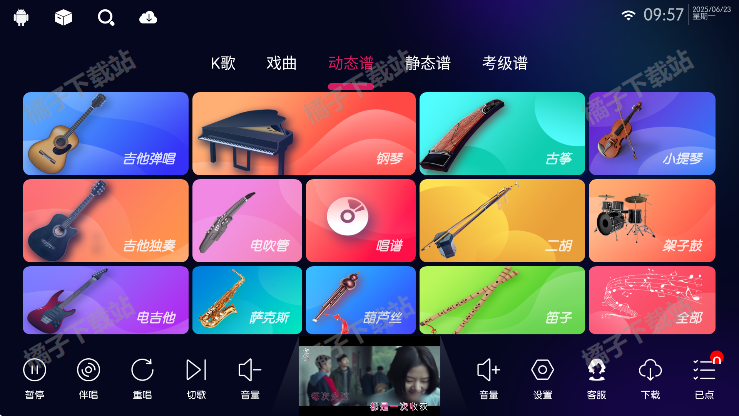
Task: Skip to next song with 切歌
Action: coord(196,377)
